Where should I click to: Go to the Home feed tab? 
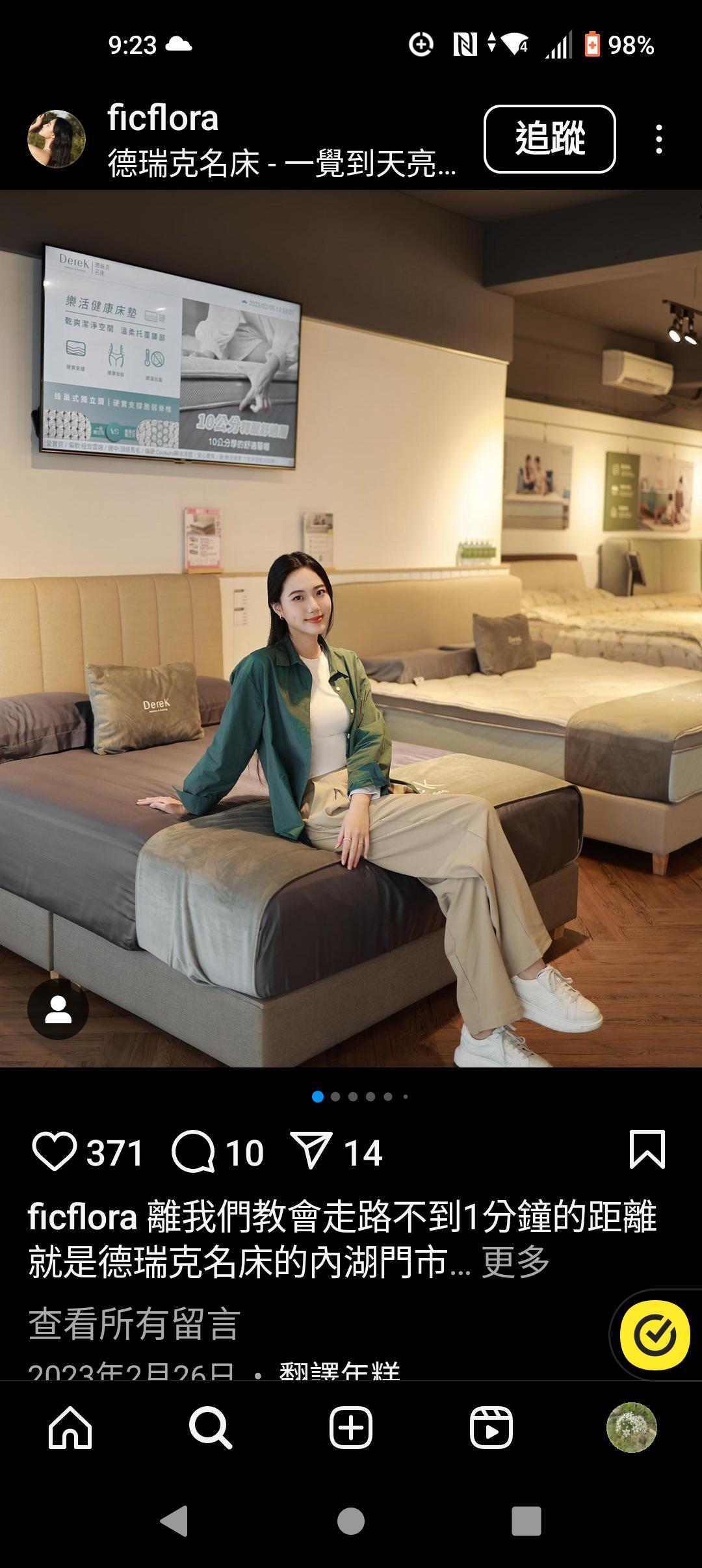pos(70,1428)
